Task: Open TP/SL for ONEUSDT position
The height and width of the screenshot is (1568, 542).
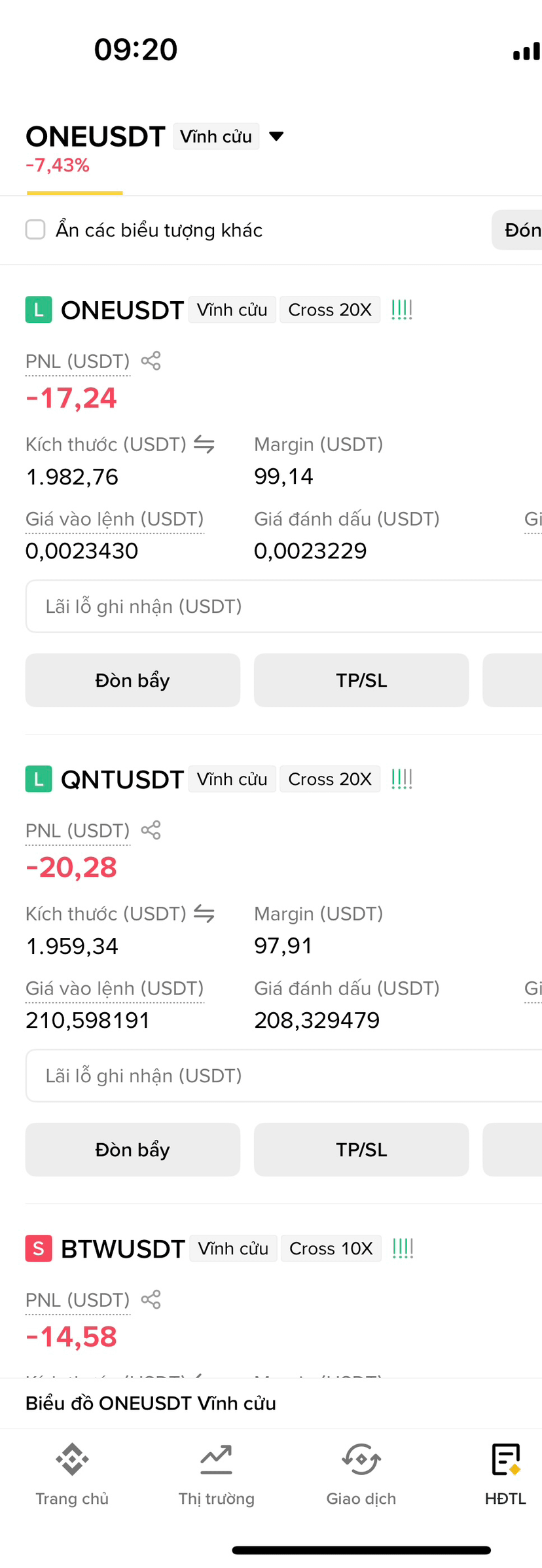Action: coord(361,680)
